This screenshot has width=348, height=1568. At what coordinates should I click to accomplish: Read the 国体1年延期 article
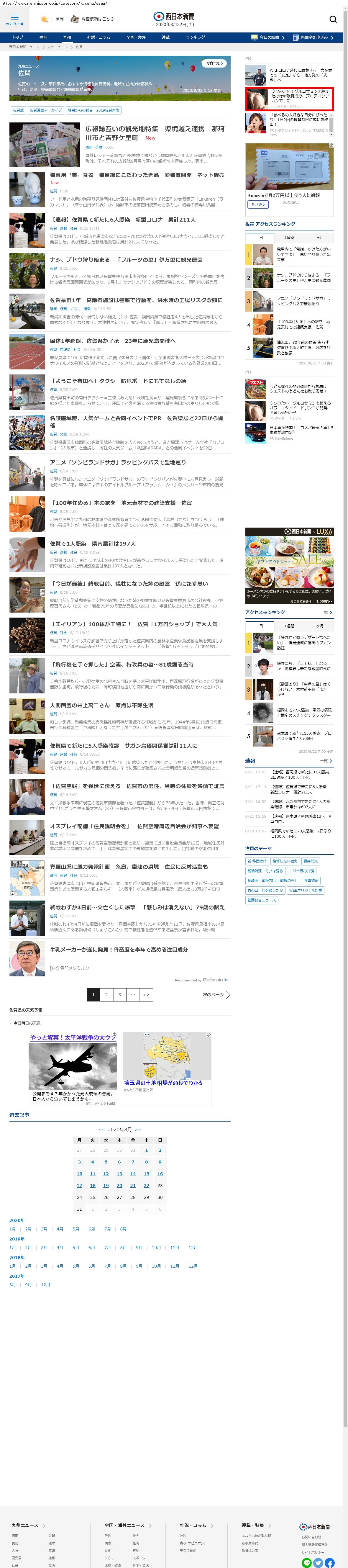[113, 341]
